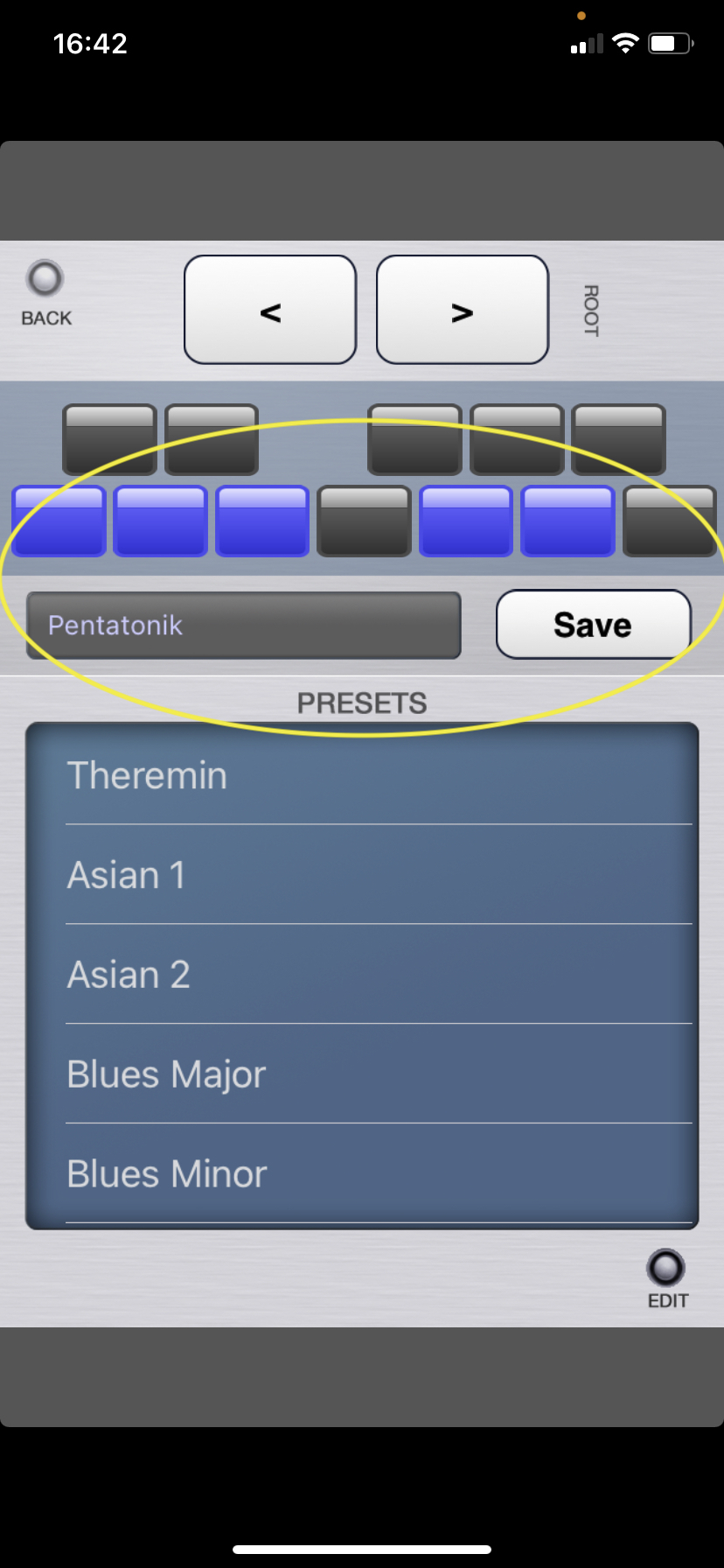The width and height of the screenshot is (724, 1568).
Task: Toggle the rightmost dark note key
Action: (669, 521)
